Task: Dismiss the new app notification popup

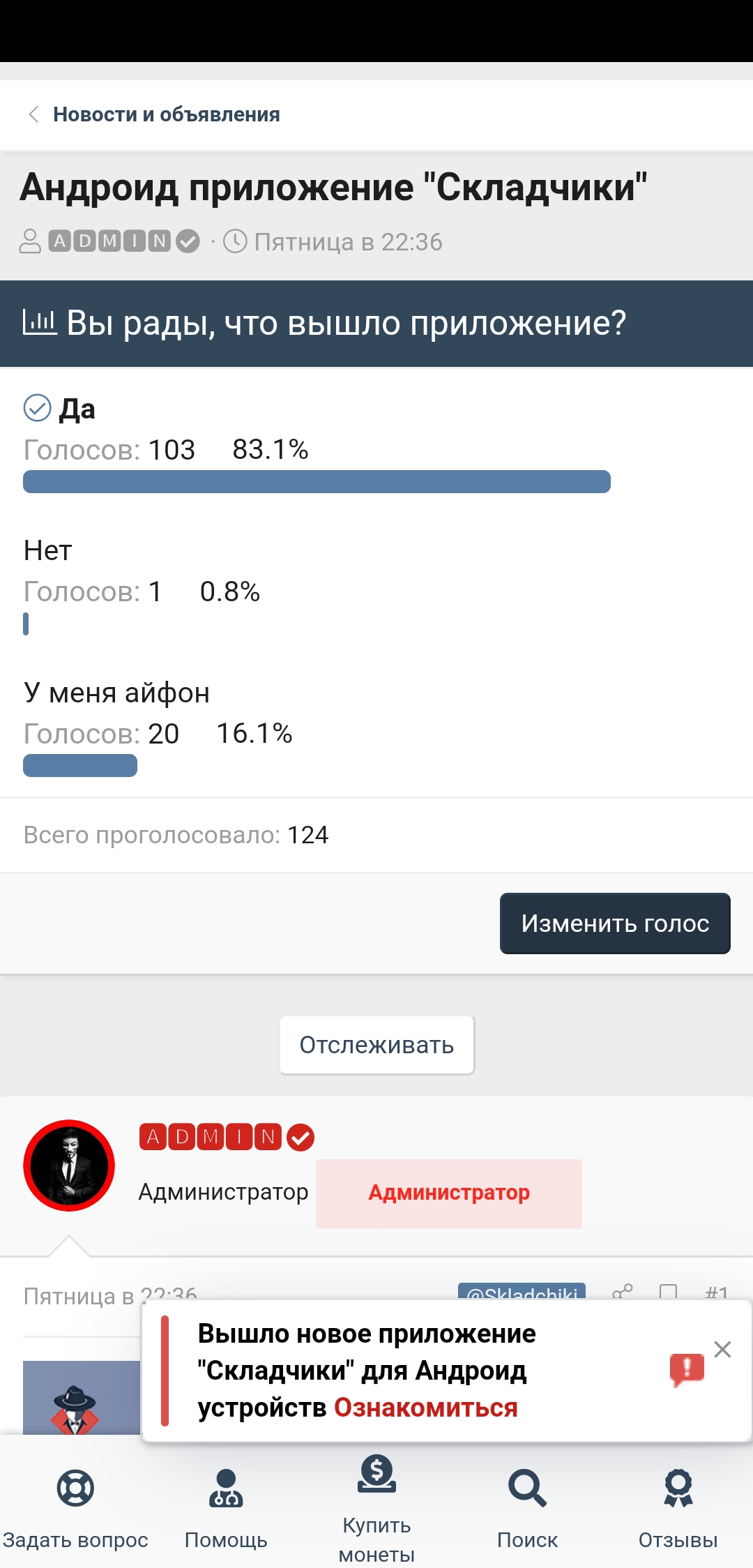Action: tap(722, 1349)
